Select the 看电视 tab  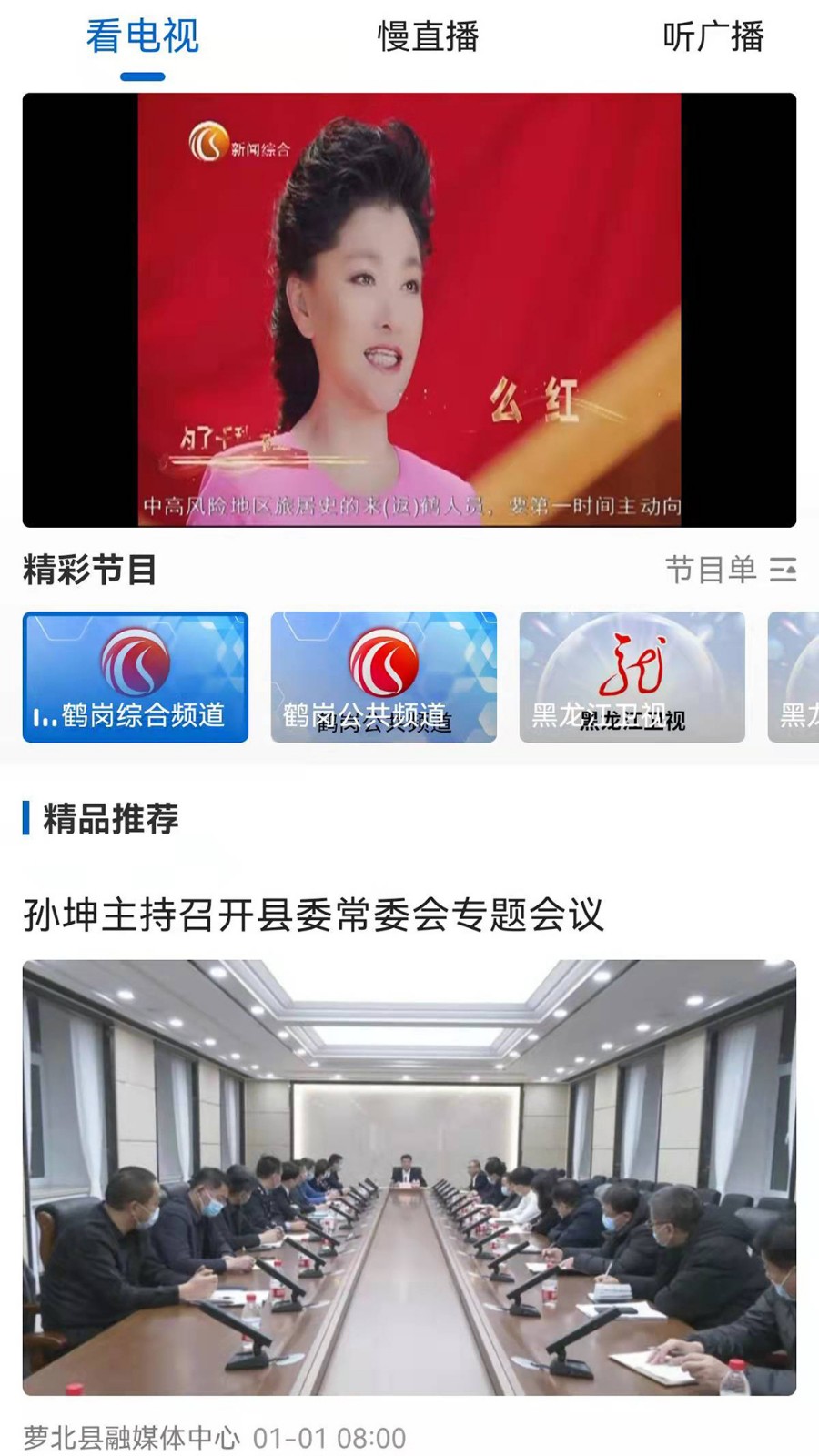click(142, 37)
